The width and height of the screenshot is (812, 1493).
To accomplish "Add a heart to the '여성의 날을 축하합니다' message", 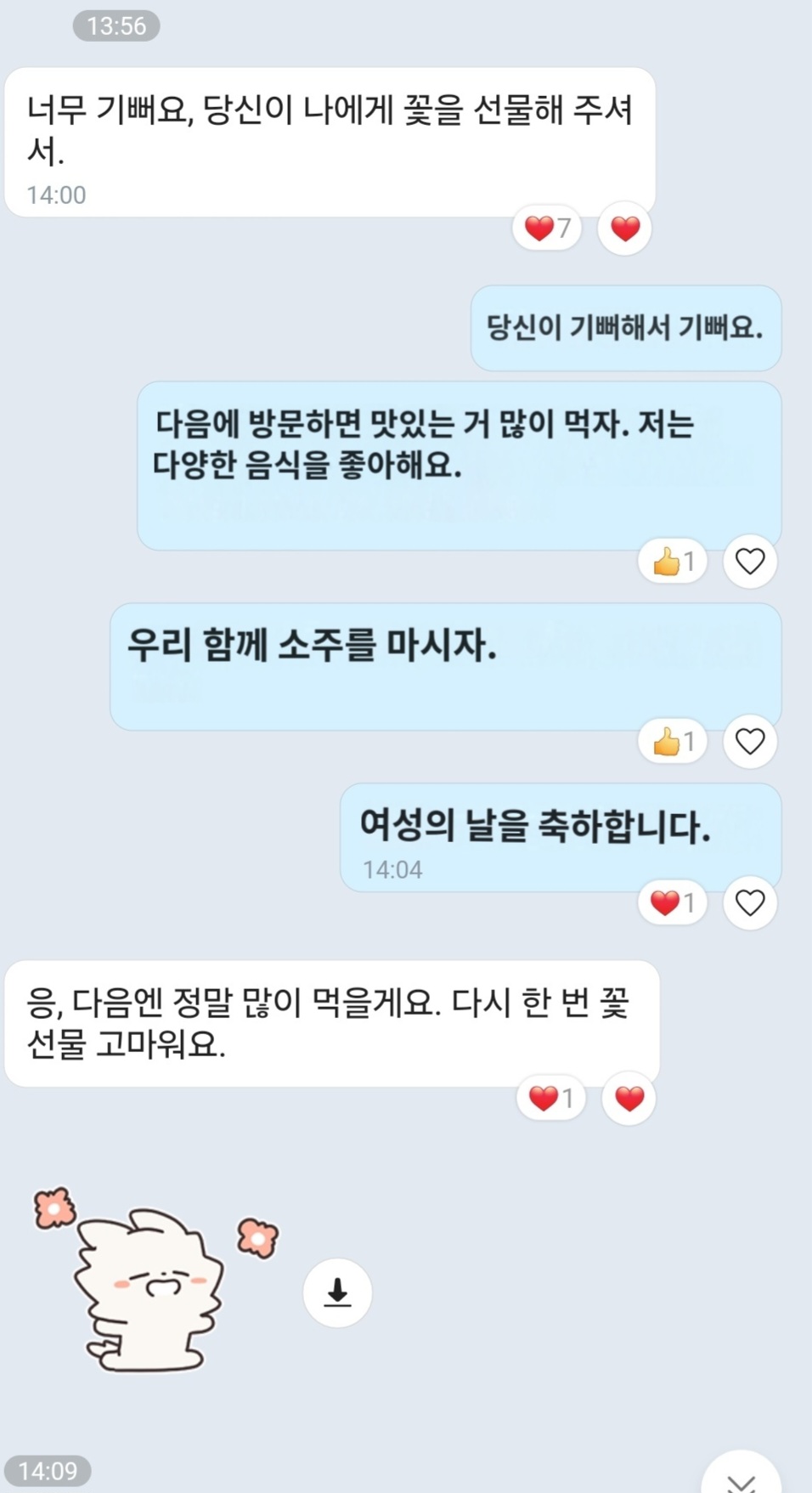I will coord(749,902).
